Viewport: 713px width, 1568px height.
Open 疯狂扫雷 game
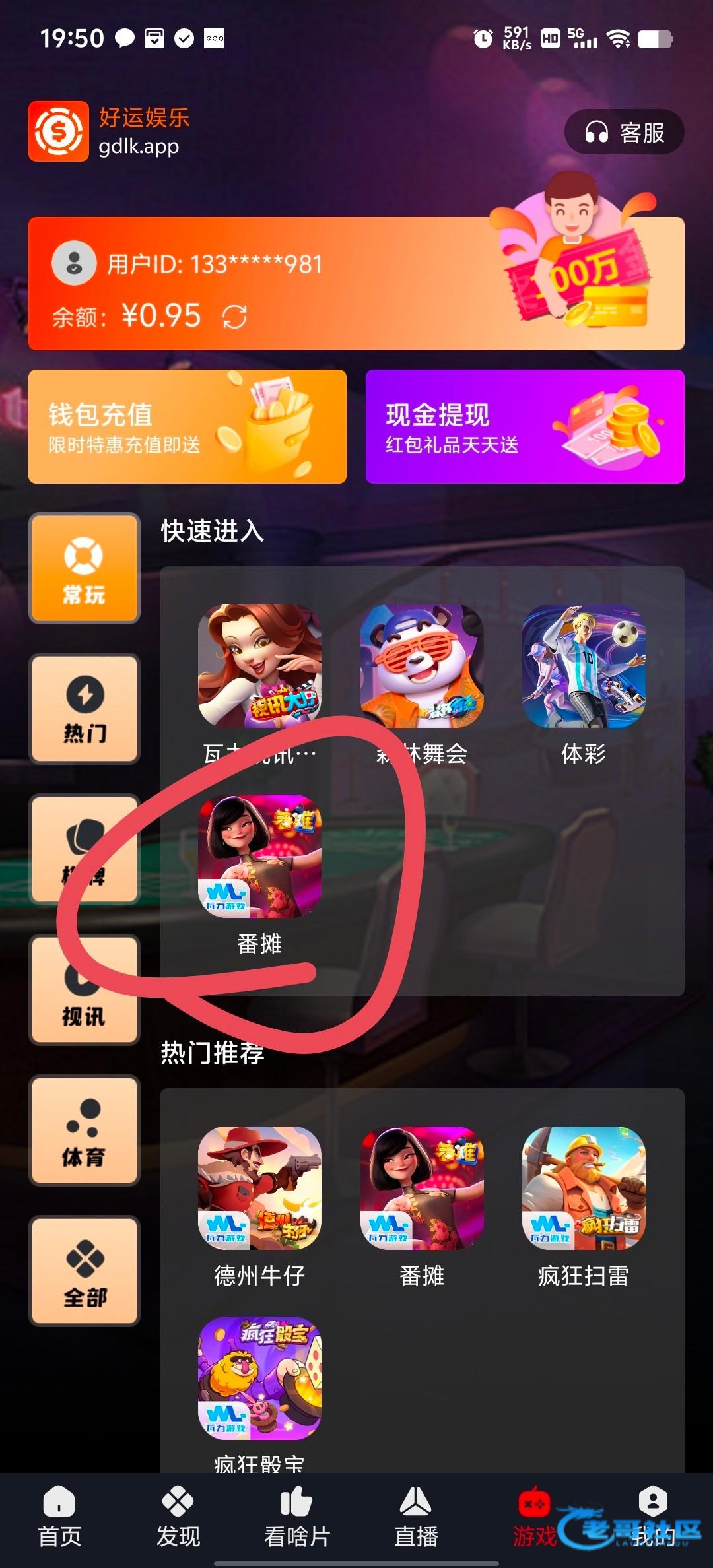[x=584, y=1188]
